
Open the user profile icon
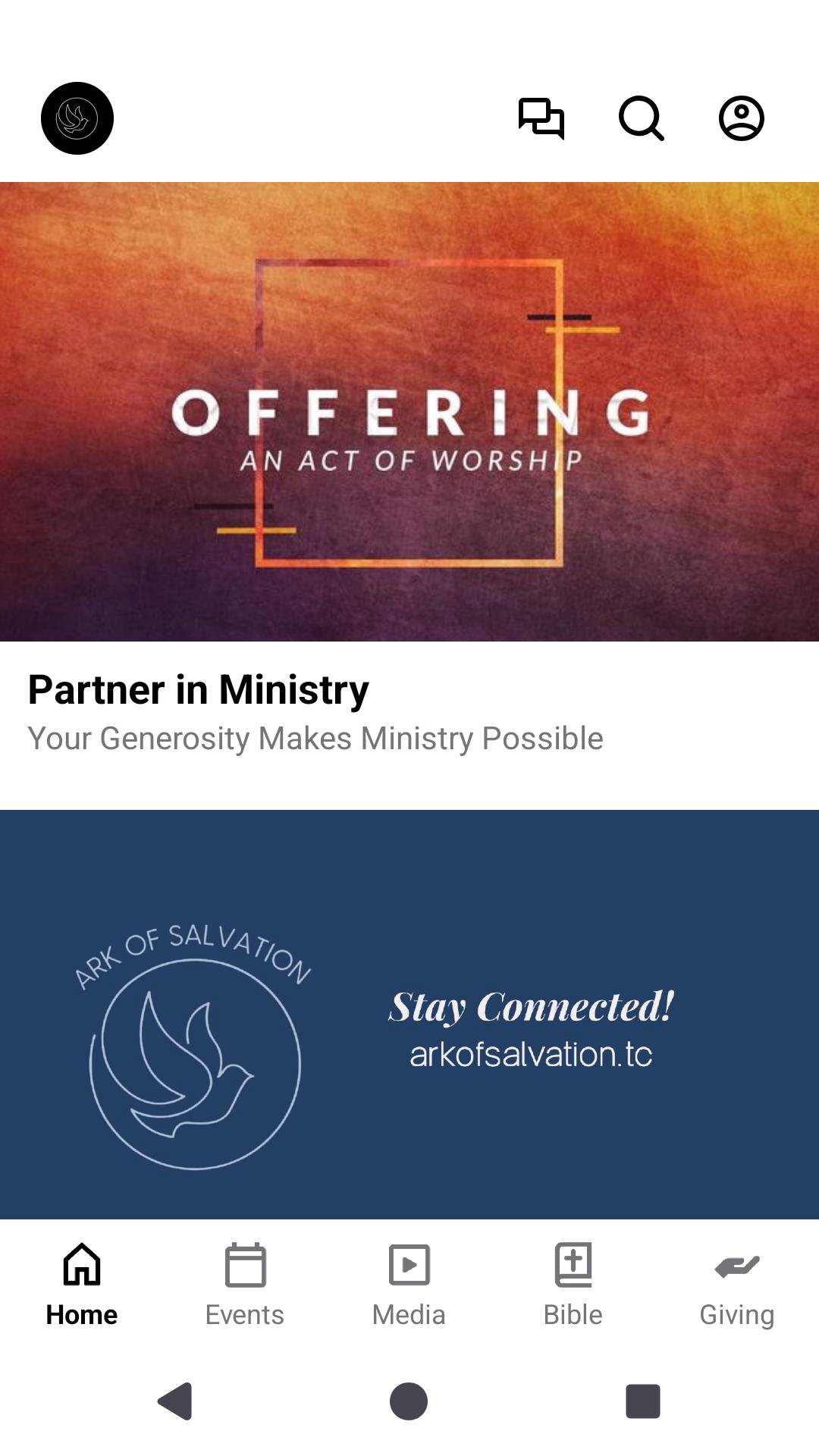pos(741,118)
